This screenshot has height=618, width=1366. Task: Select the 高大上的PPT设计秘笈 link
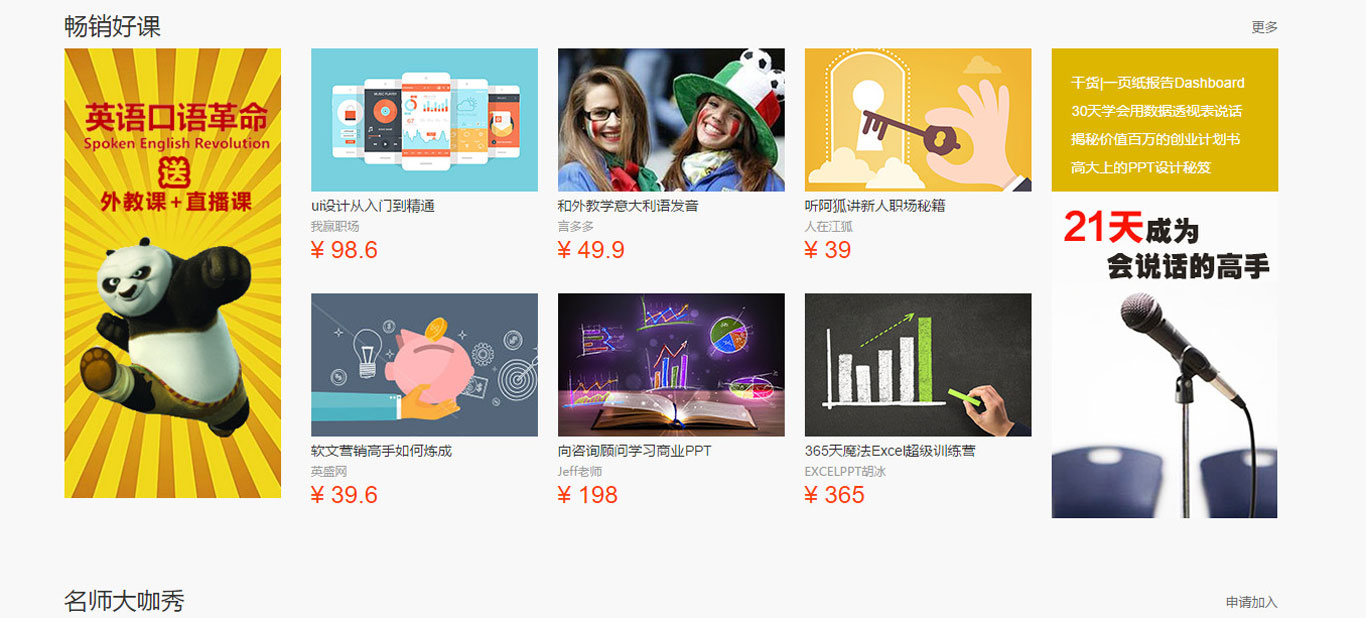1140,167
